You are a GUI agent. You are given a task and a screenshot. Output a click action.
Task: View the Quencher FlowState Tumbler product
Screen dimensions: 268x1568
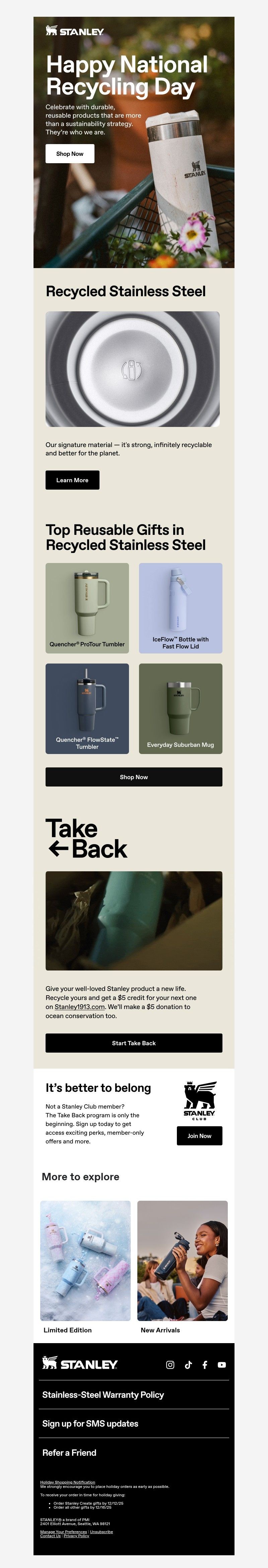pyautogui.click(x=87, y=708)
